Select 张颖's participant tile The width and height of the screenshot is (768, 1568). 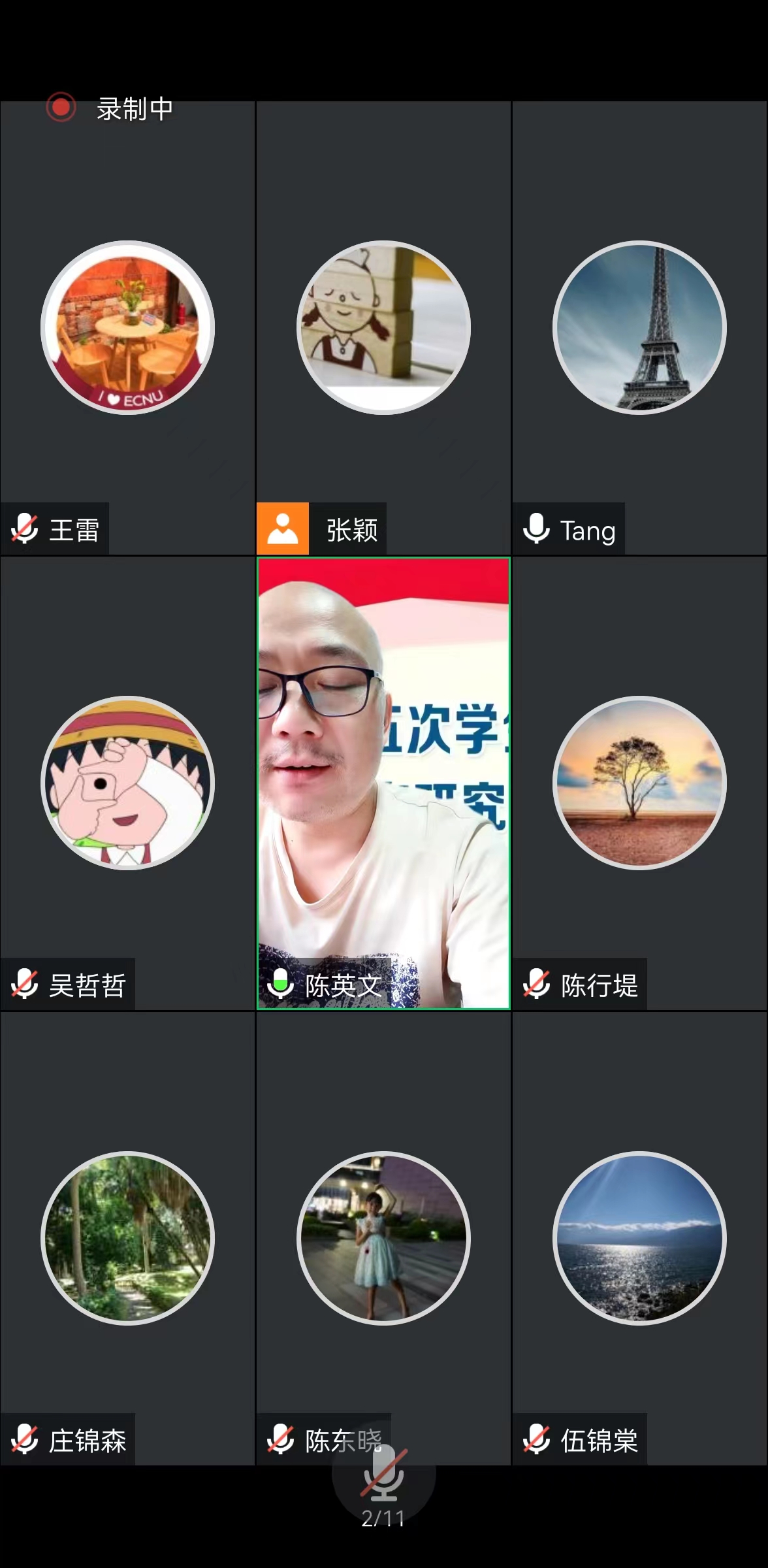coord(383,328)
